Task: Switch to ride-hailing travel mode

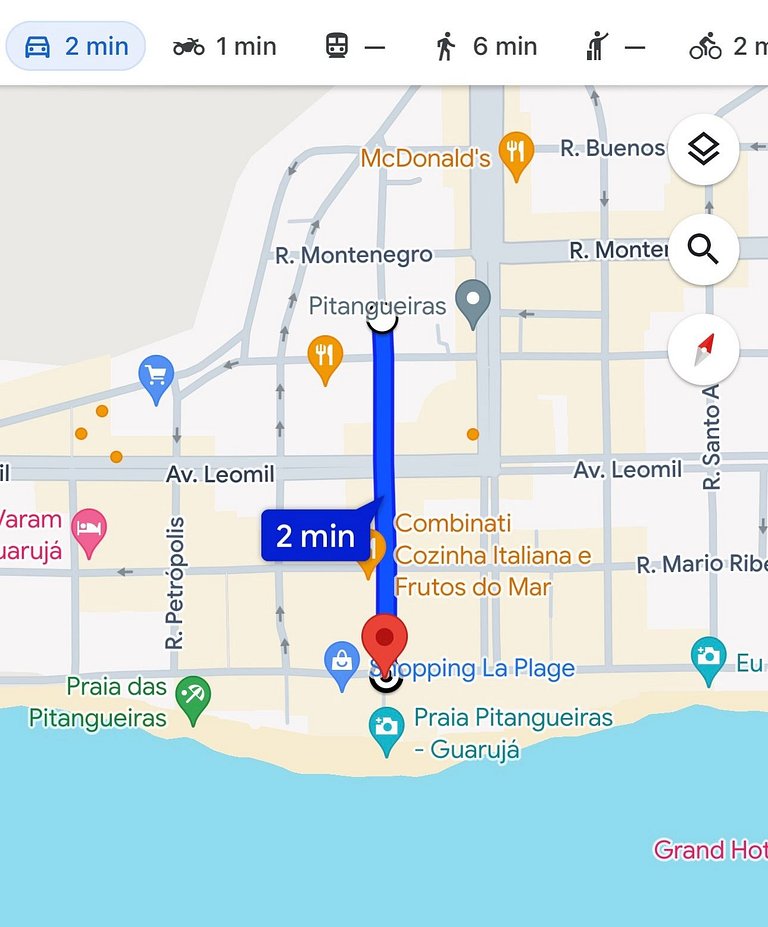Action: coord(614,46)
